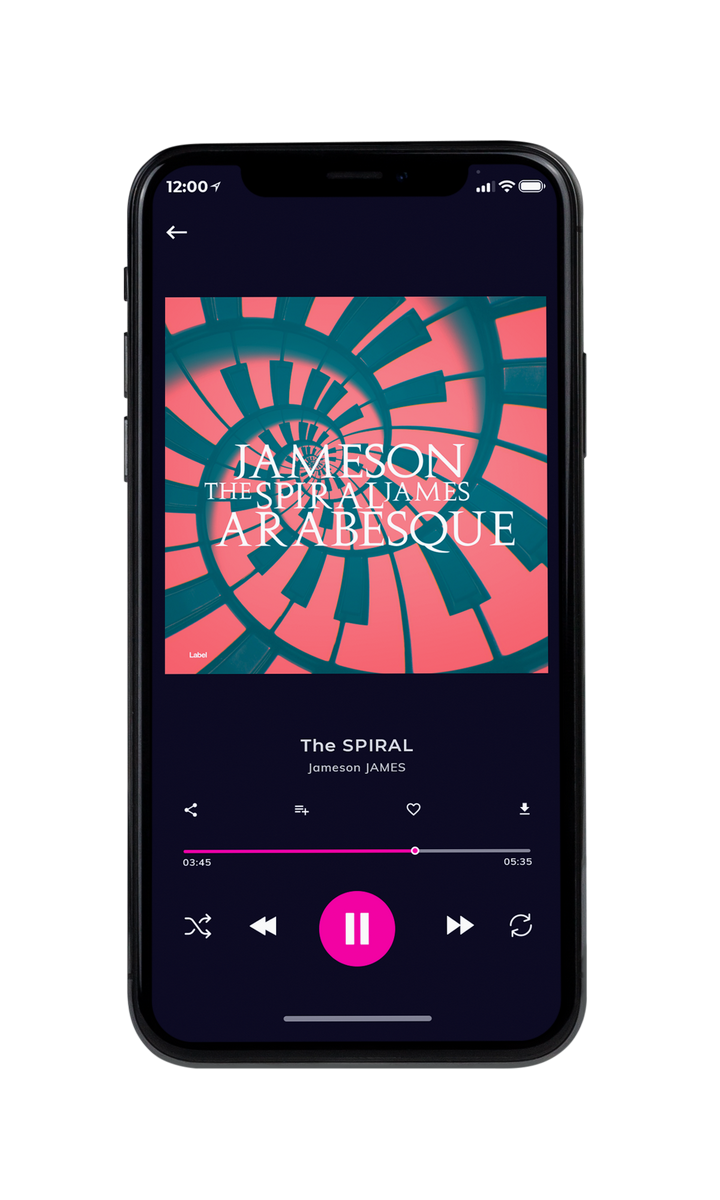
Task: Share The SPIRAL track
Action: click(x=191, y=810)
